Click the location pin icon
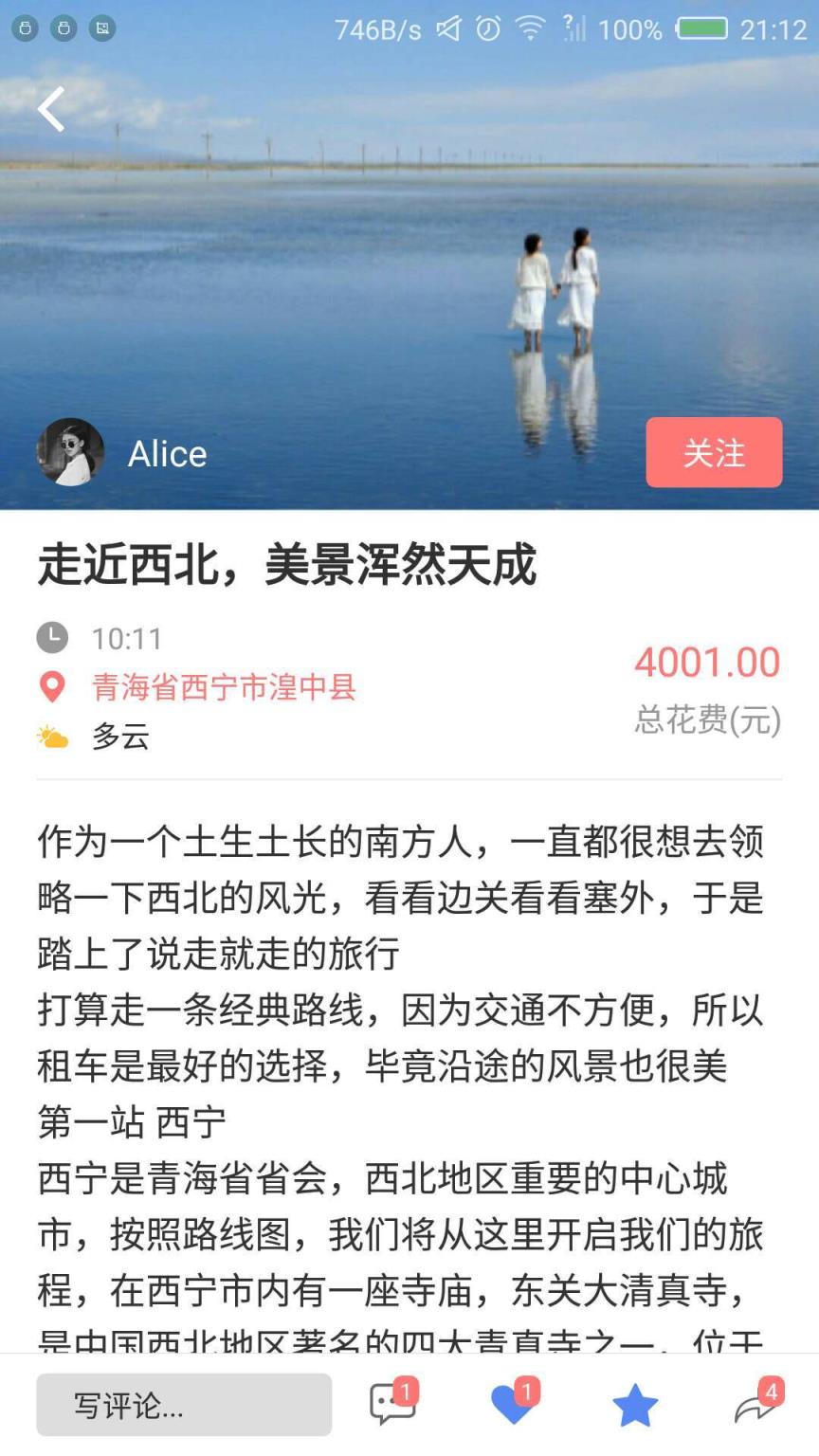 pos(54,688)
